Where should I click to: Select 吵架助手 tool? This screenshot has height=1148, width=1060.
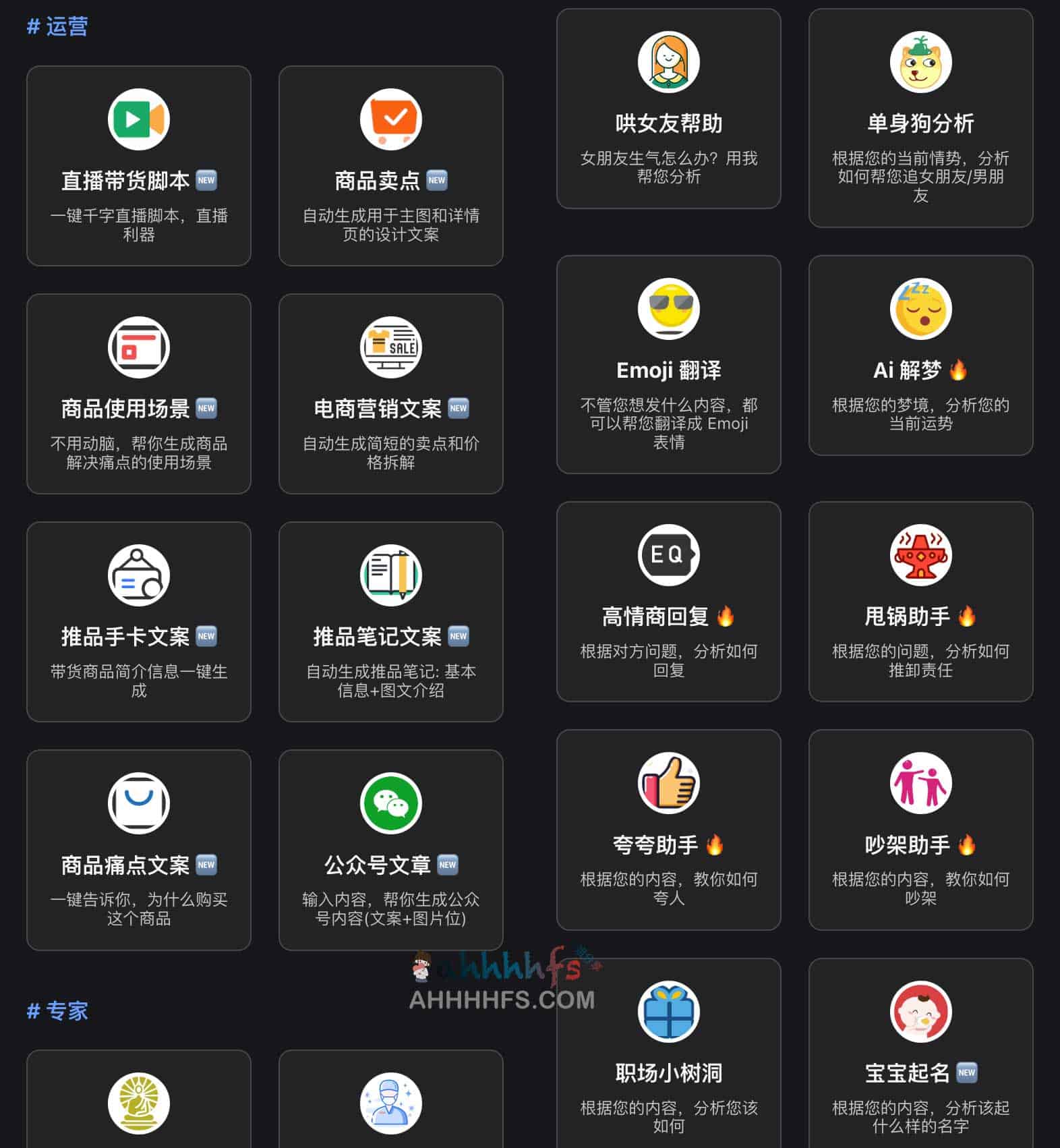tap(920, 830)
